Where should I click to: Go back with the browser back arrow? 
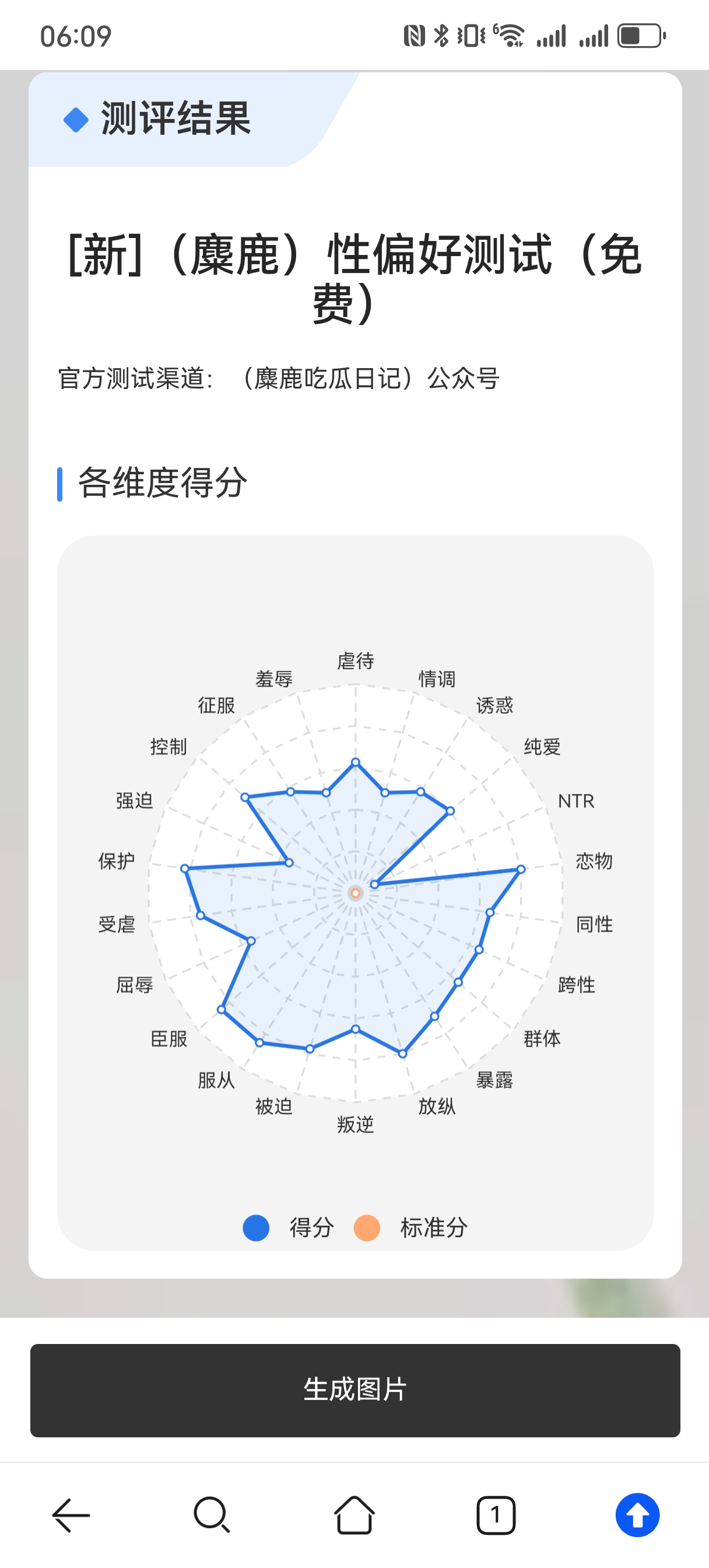71,1515
